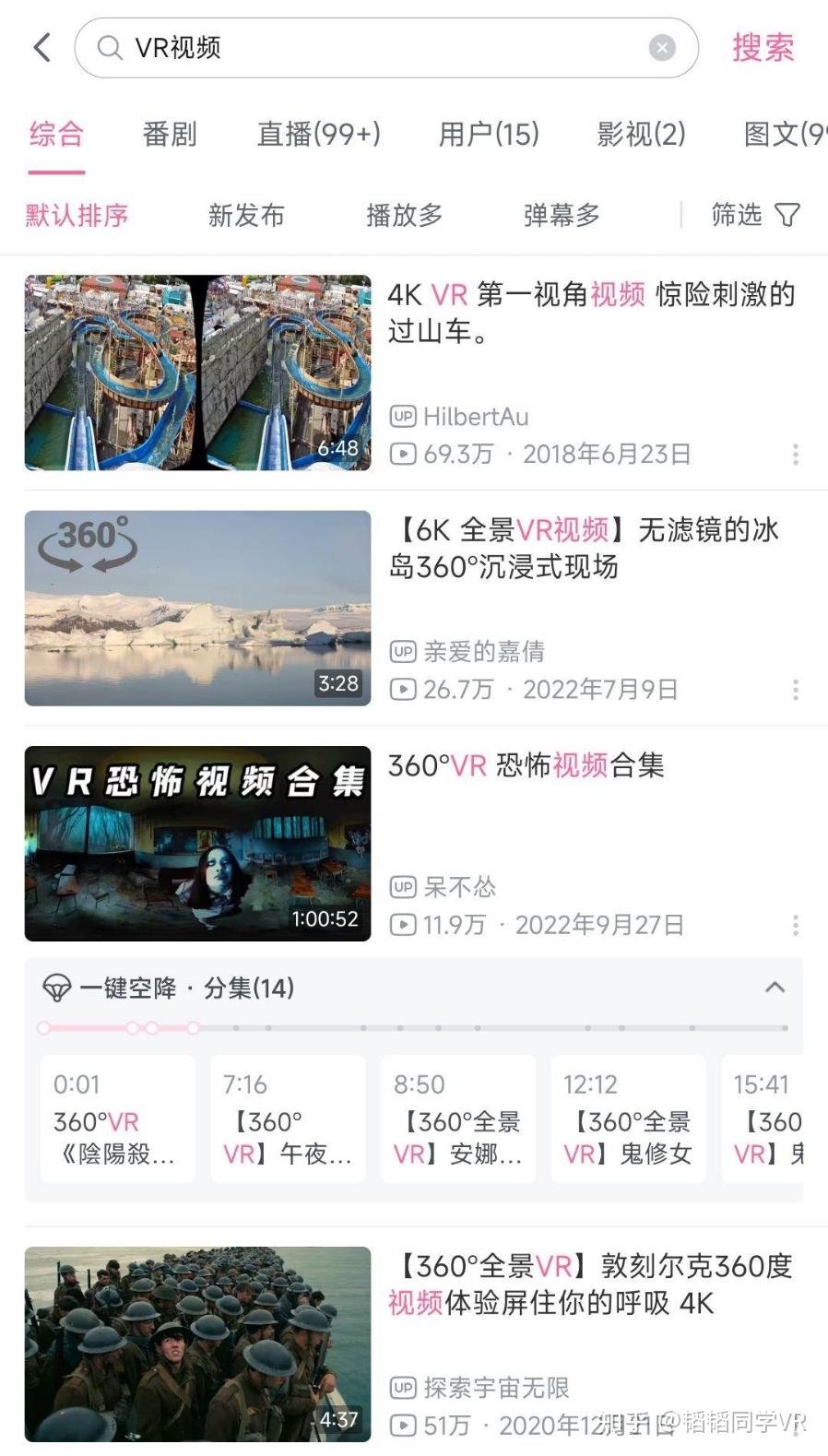Screen dimensions: 828x1456
Task: Tap the play count icon on the Dunkirk video
Action: tap(403, 1426)
